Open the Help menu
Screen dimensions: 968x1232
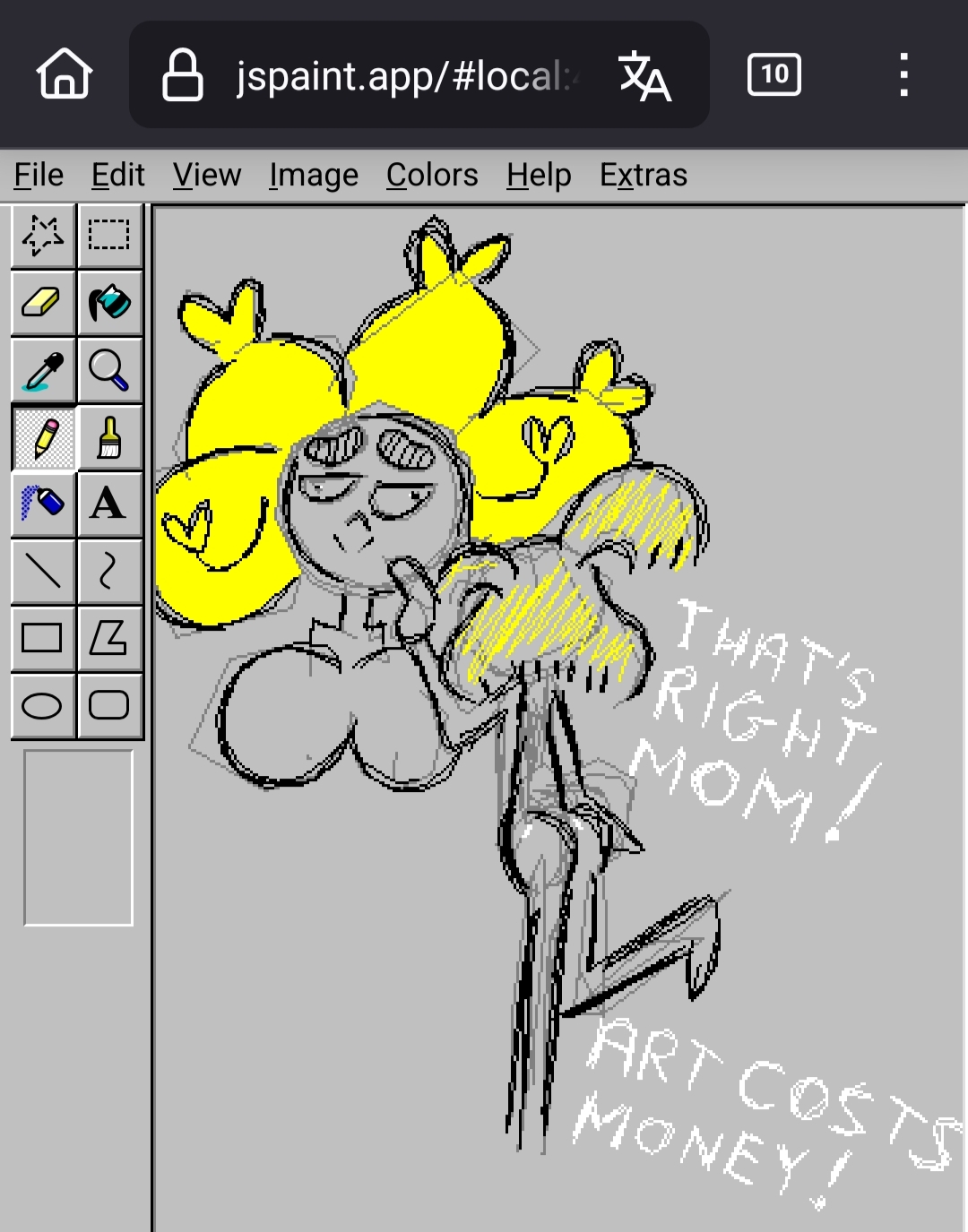[x=539, y=175]
